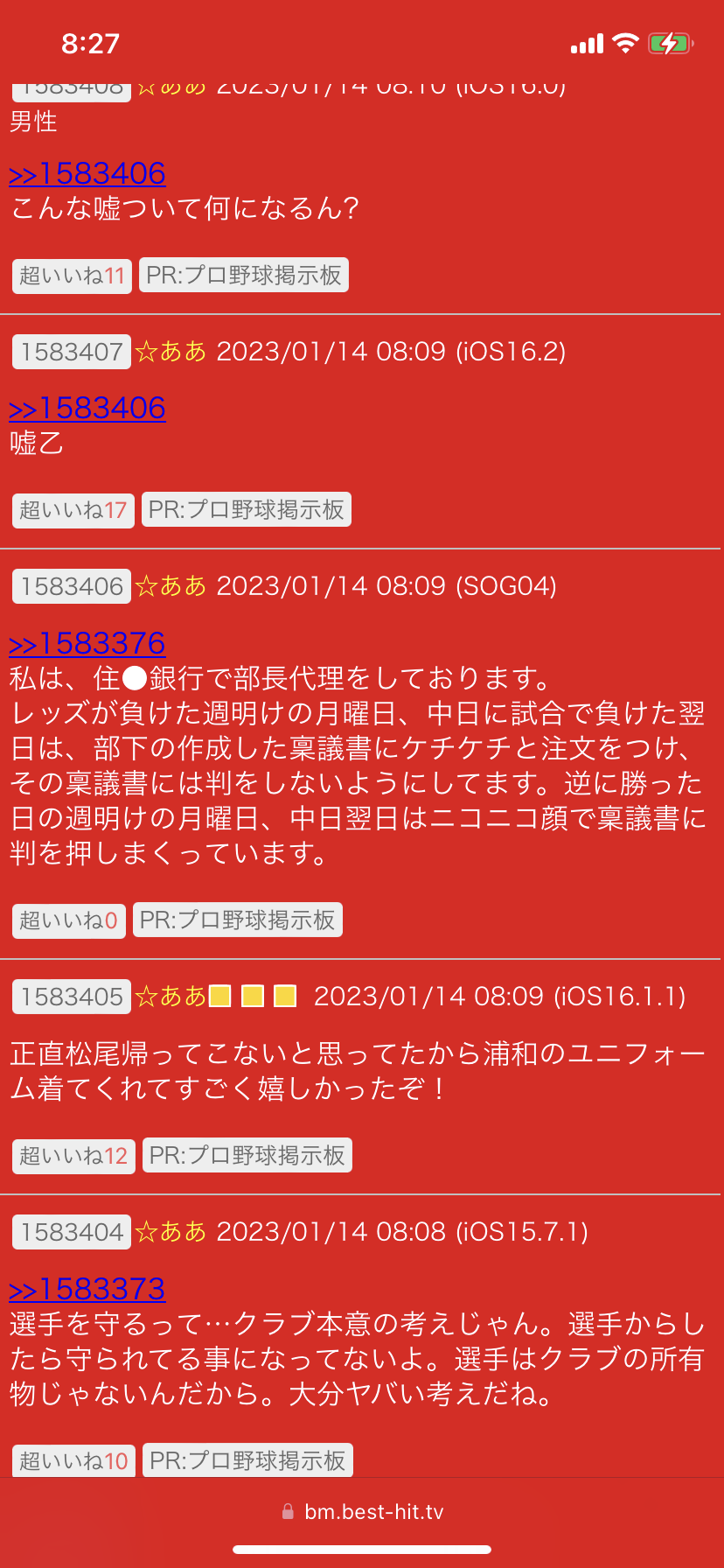This screenshot has height=1568, width=724.
Task: Open PR:プロ野球掲示板 beside 超いいね11
Action: [x=244, y=276]
